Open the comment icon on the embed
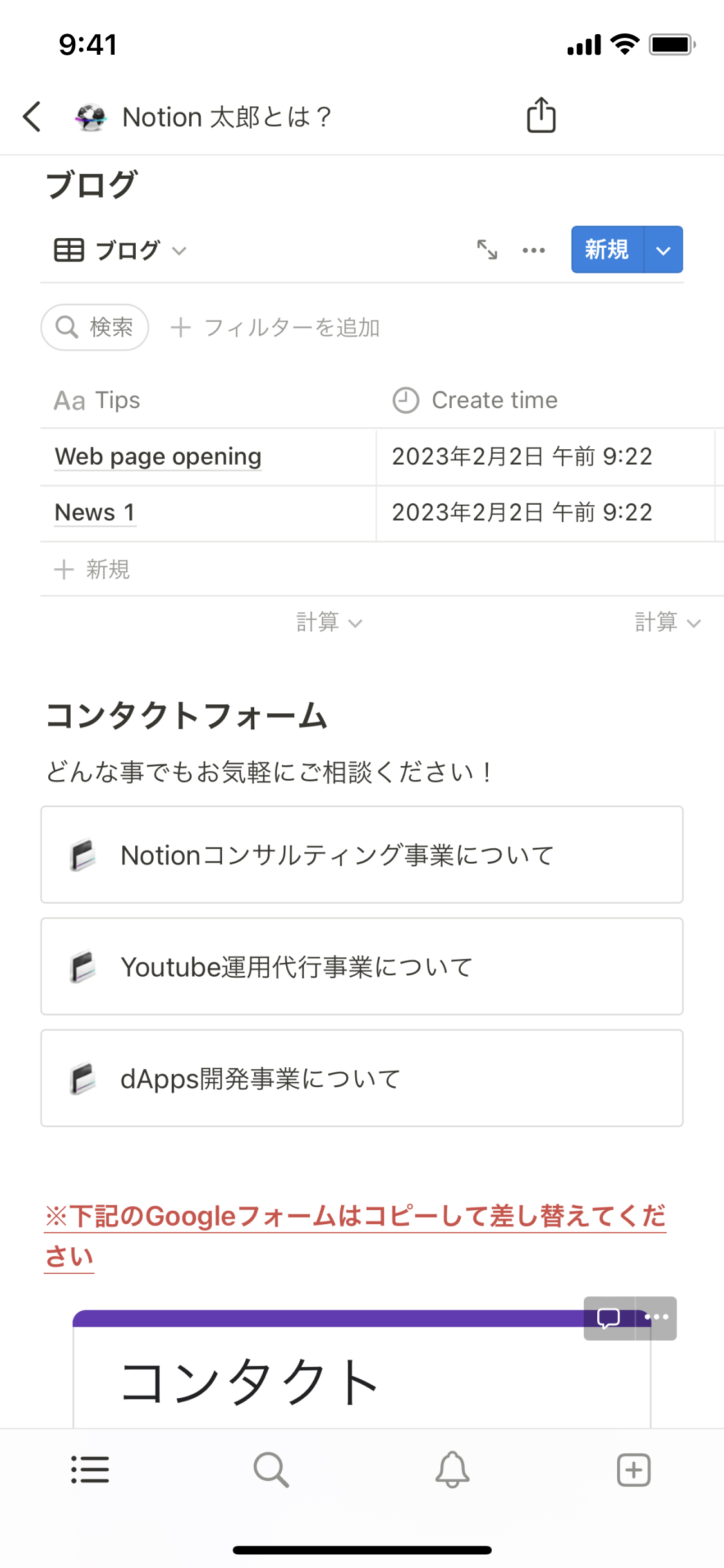This screenshot has width=724, height=1568. 608,1318
